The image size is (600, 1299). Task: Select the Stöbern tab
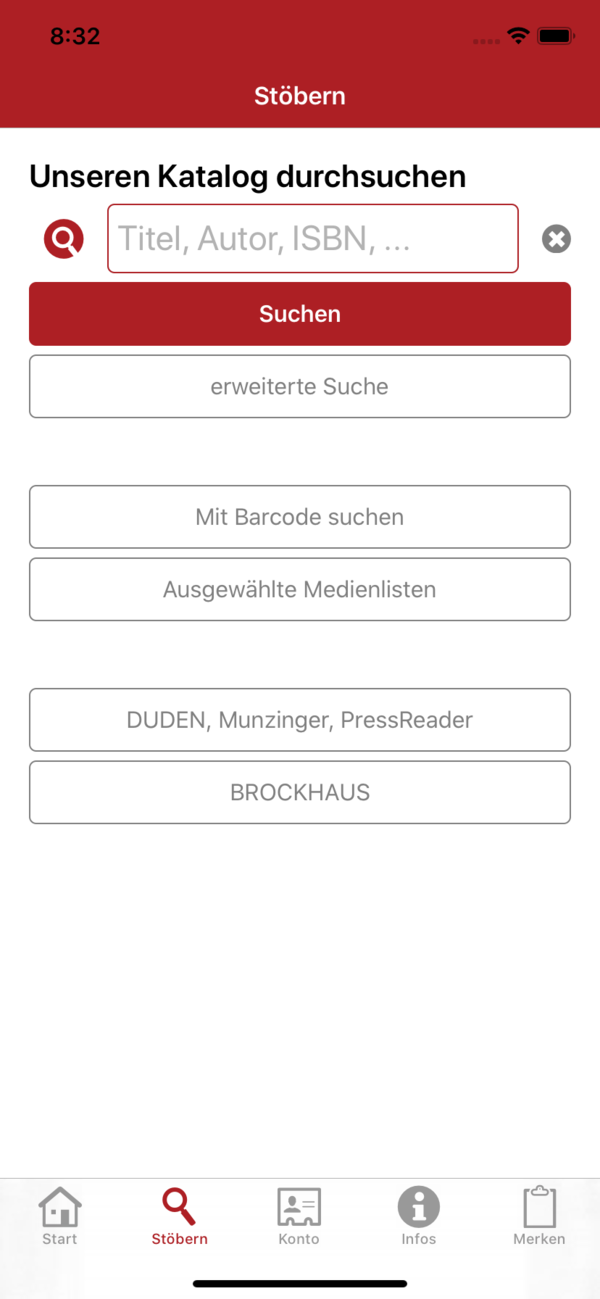click(180, 1216)
